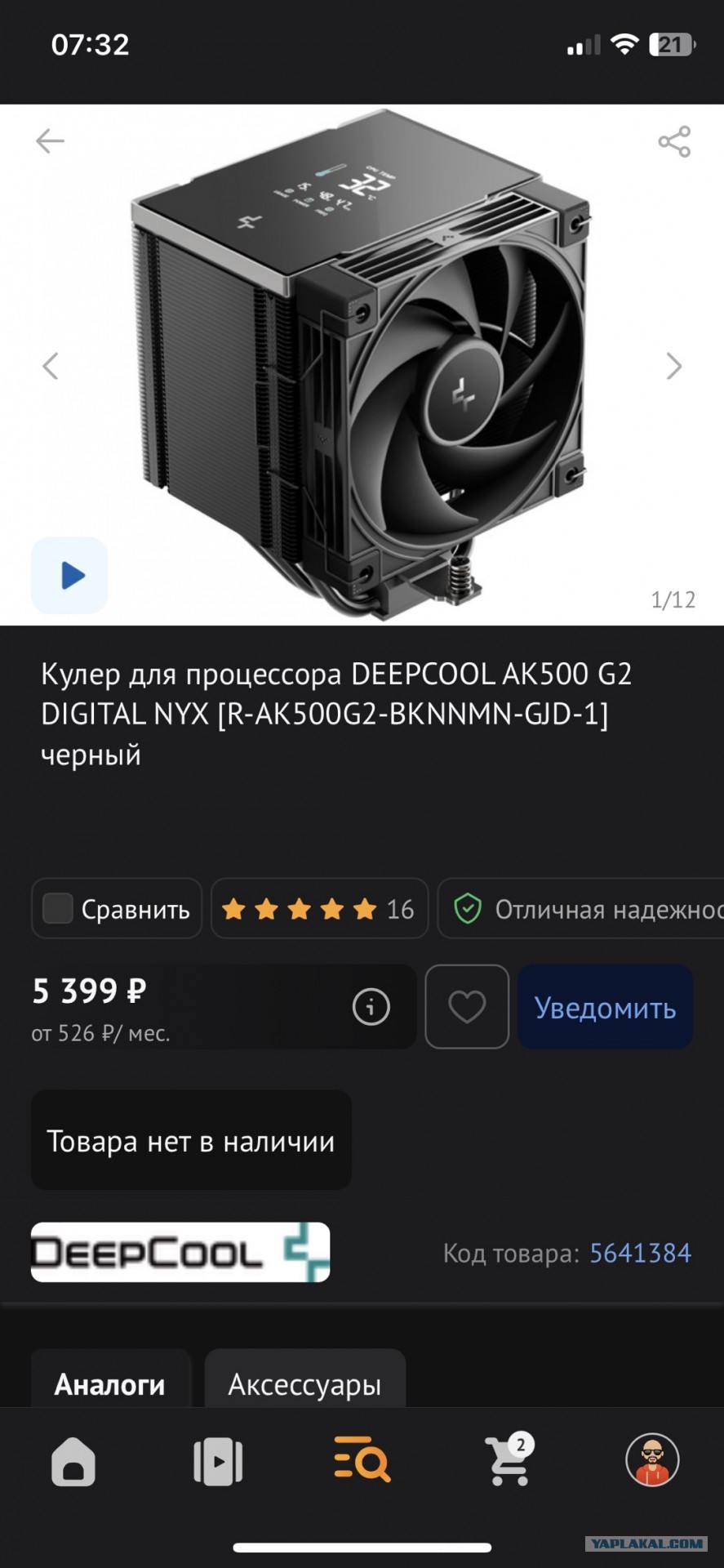
Task: Open the catalog search tab
Action: pyautogui.click(x=362, y=1459)
